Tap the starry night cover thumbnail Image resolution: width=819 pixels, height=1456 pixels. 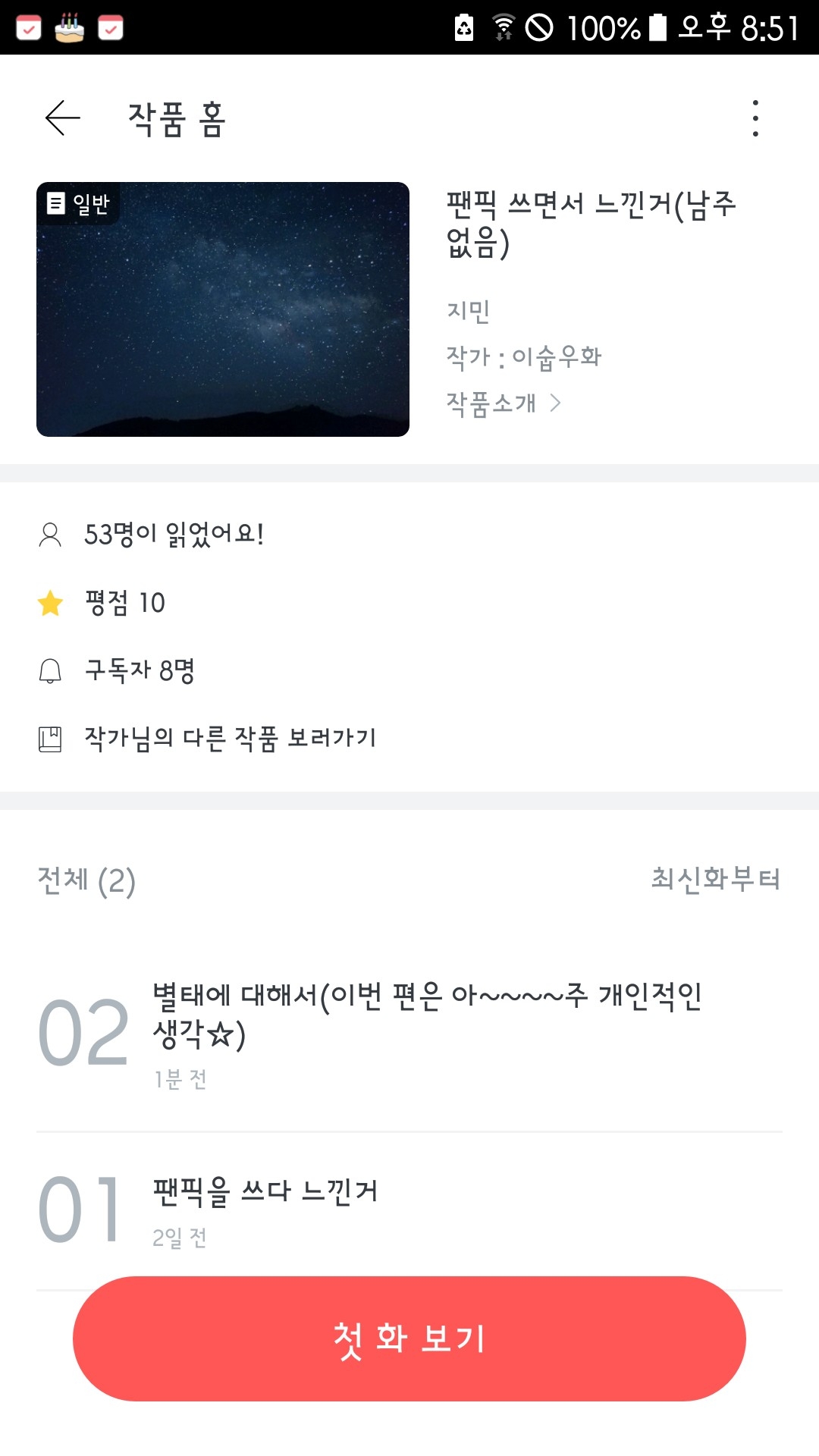coord(223,309)
